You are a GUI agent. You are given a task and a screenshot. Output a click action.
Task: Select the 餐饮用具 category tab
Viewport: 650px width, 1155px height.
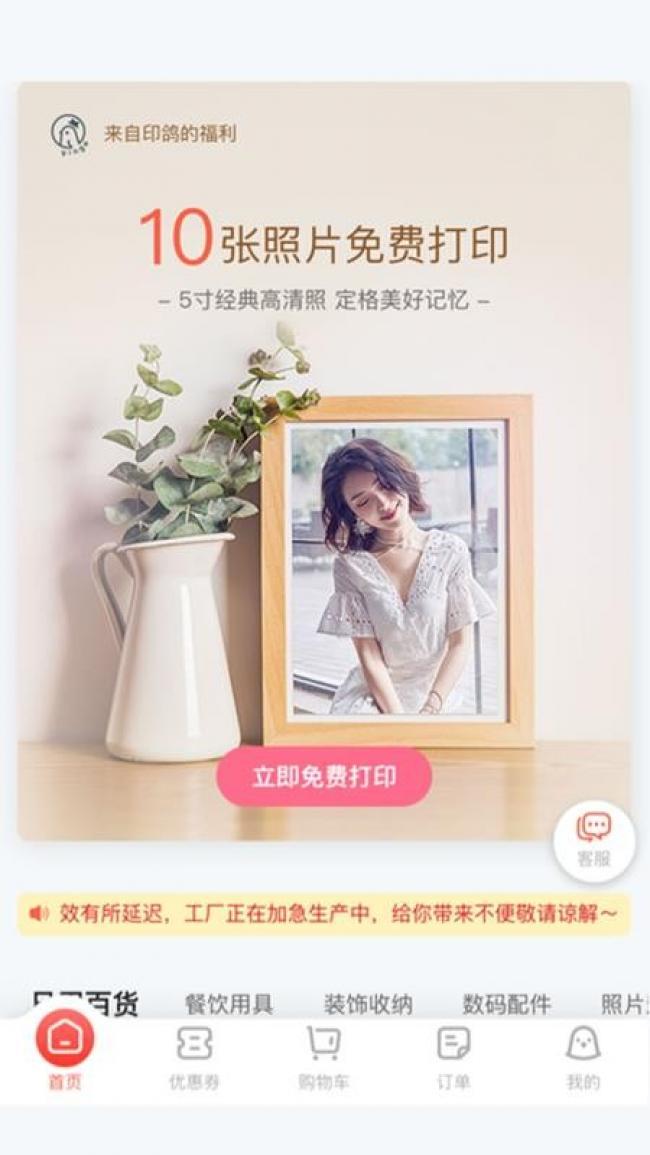pyautogui.click(x=229, y=1004)
